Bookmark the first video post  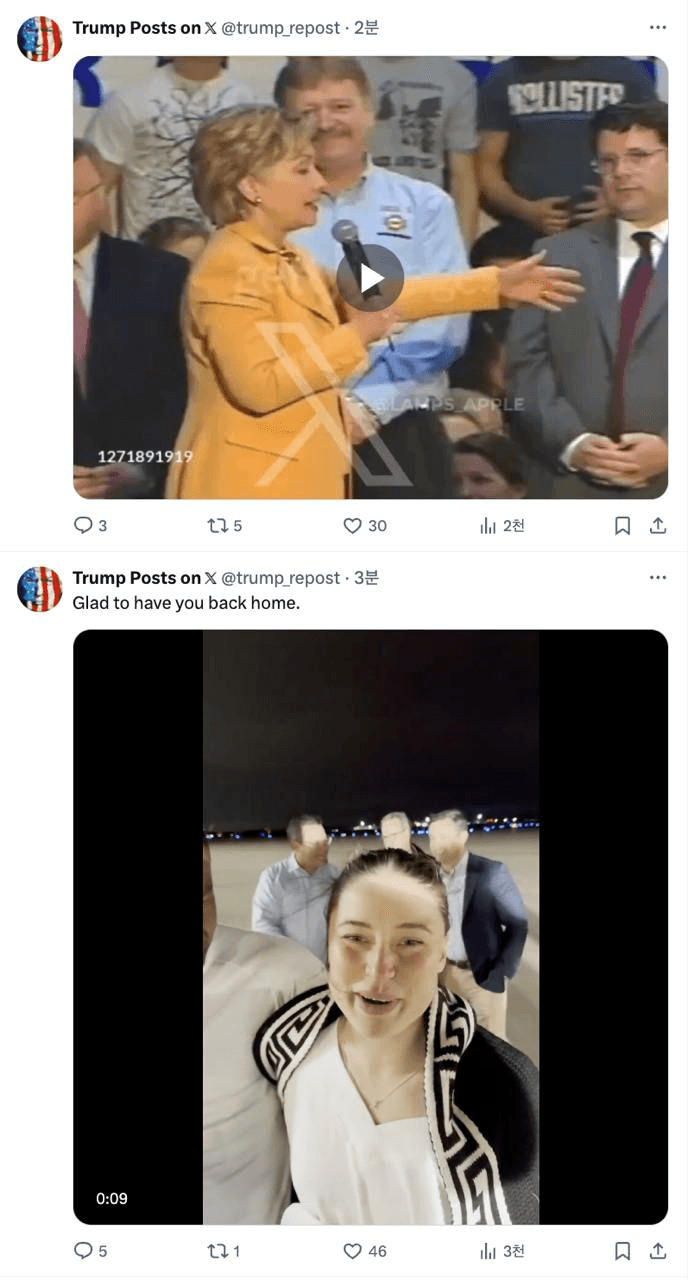click(622, 526)
